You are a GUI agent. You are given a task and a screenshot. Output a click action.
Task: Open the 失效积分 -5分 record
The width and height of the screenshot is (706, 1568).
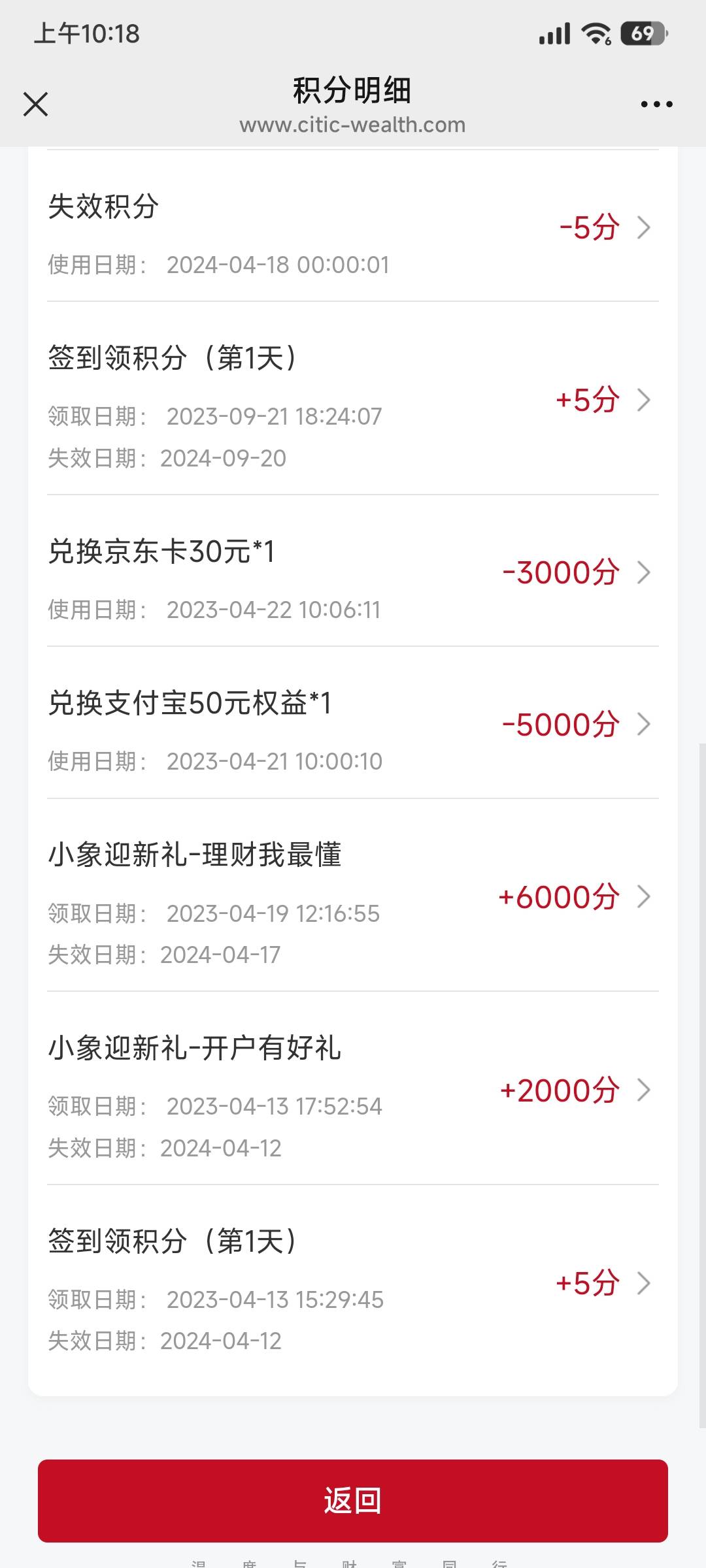[353, 226]
